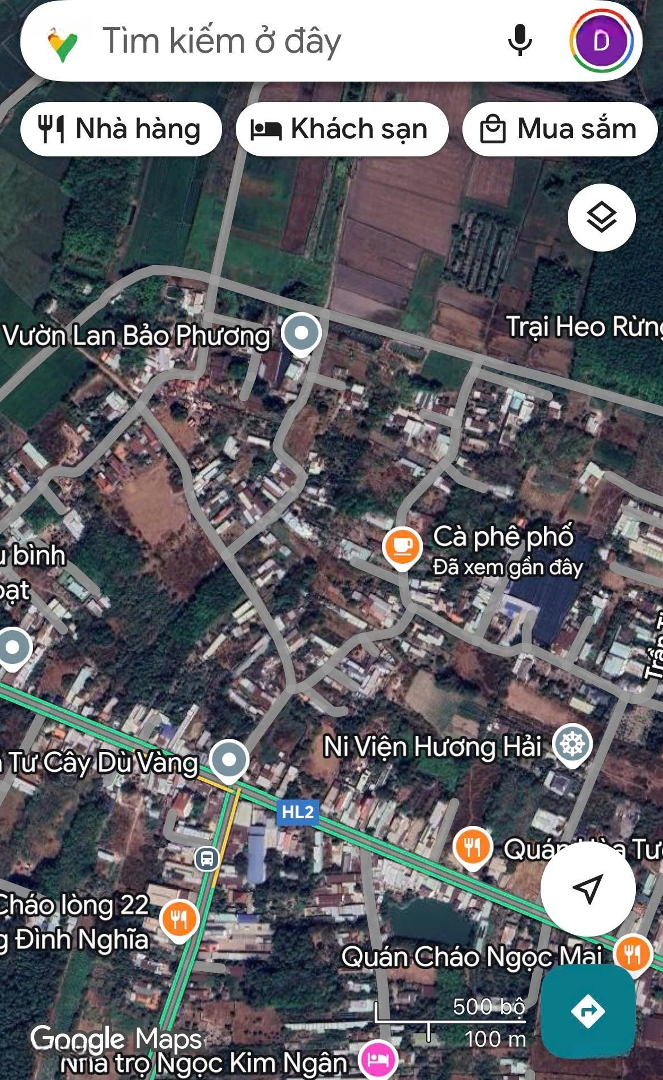Open the Vườn Lan Bảo Phương pin
Image resolution: width=663 pixels, height=1080 pixels.
[x=301, y=333]
